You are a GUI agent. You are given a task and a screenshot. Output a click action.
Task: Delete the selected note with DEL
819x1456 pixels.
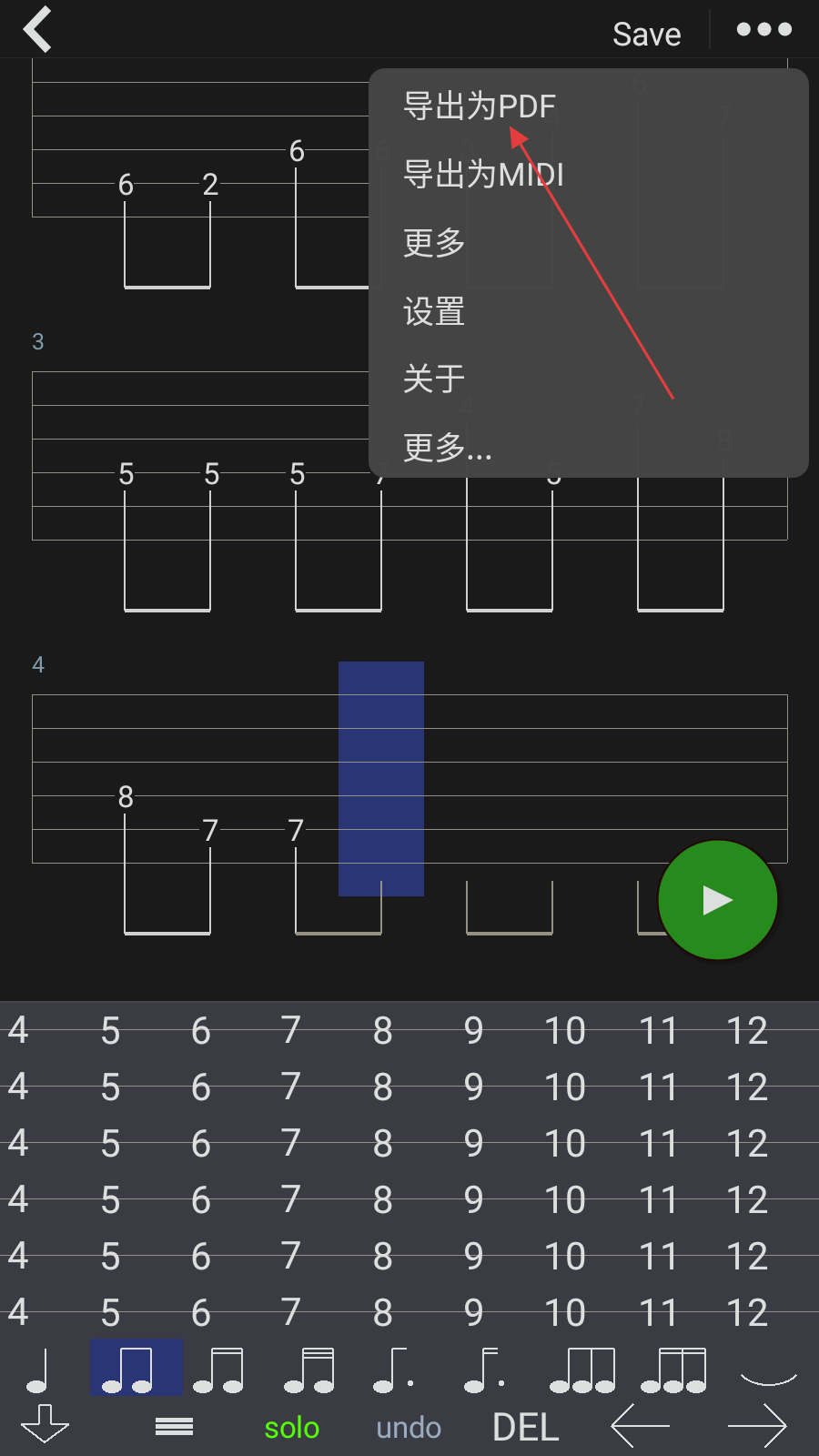click(x=525, y=1427)
